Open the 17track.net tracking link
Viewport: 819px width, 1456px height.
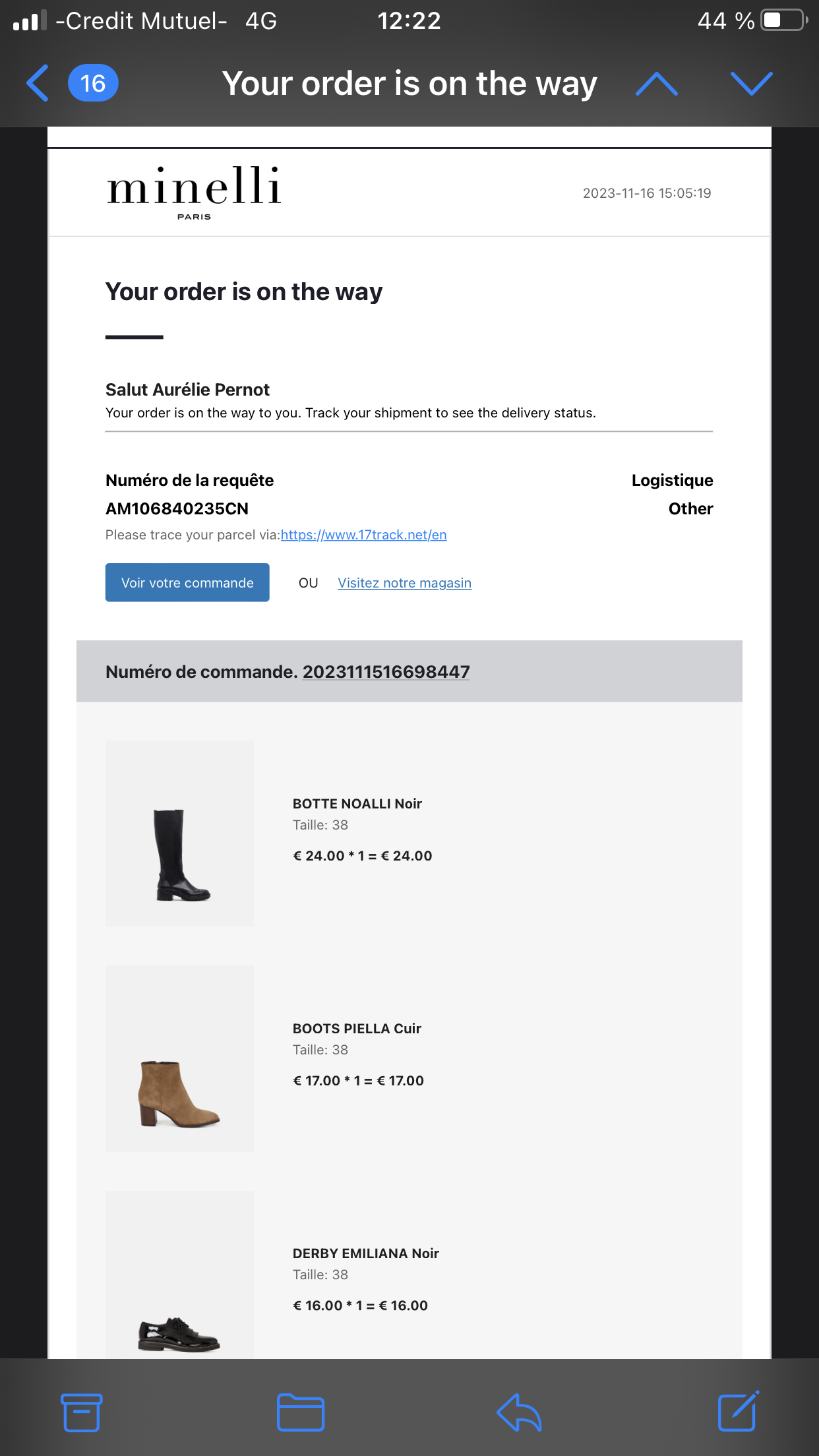(x=363, y=535)
